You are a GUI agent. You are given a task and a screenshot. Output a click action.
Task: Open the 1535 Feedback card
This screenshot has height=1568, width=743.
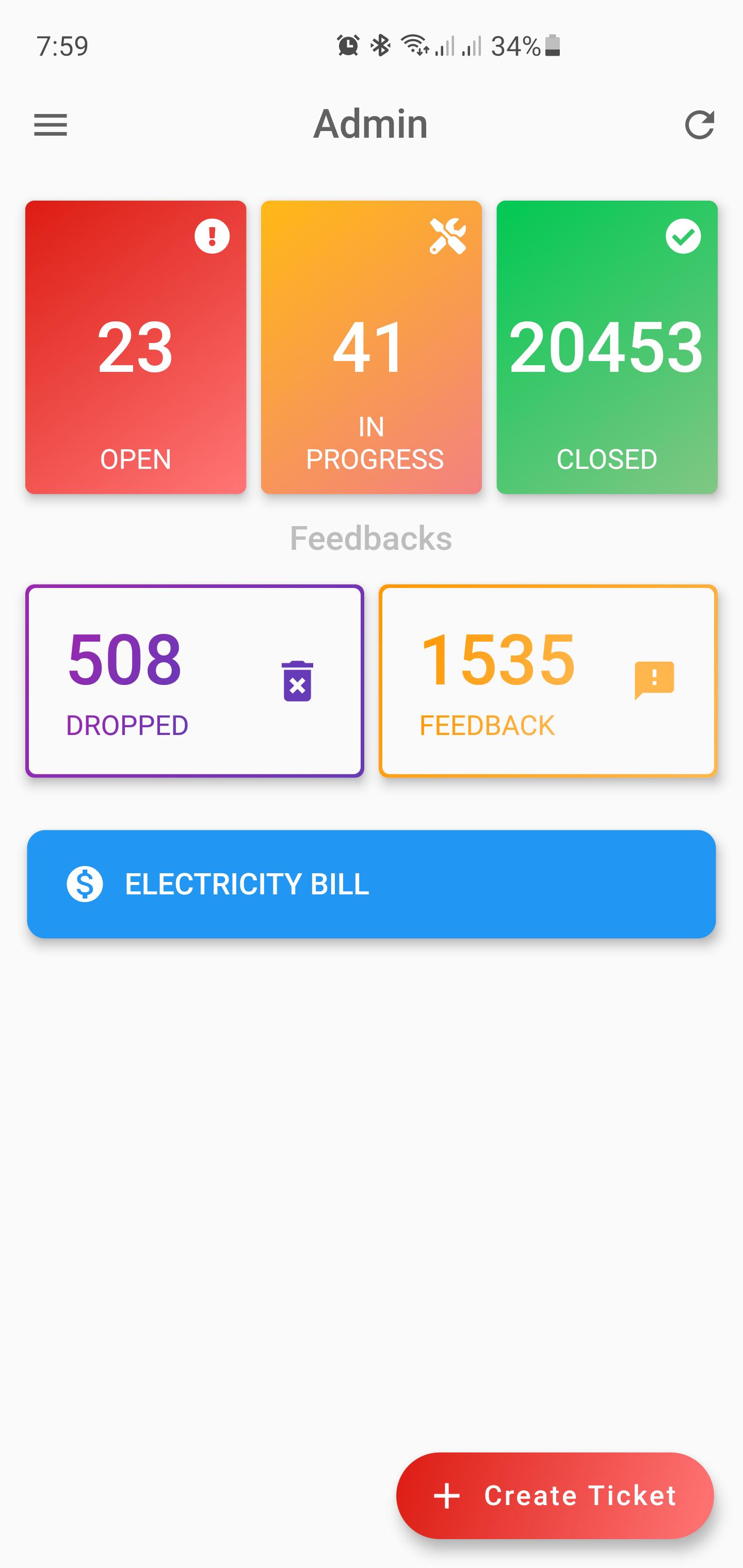[547, 680]
